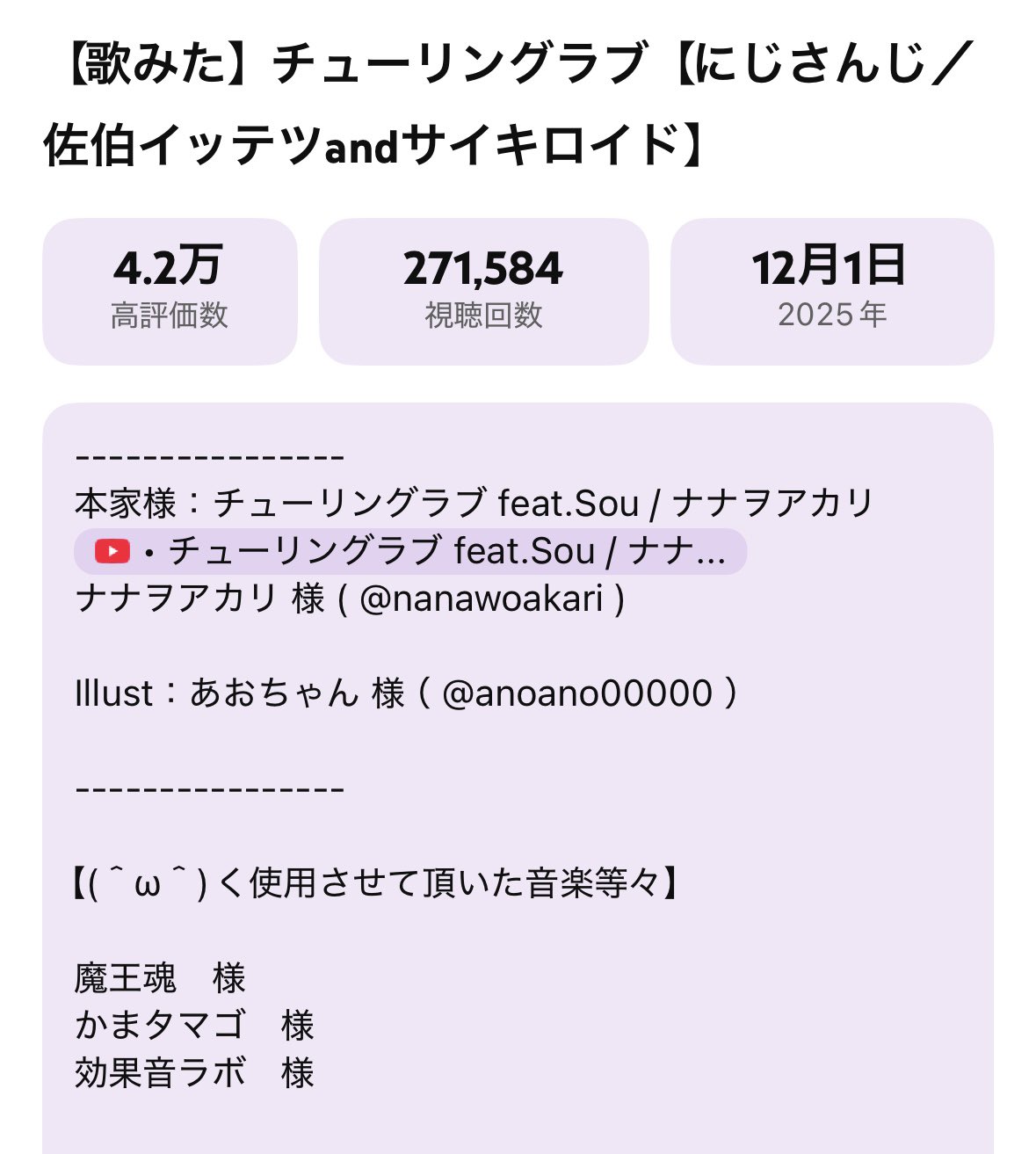Open the チューリングラブ feat.Sou video link chip
This screenshot has width=1036, height=1154.
410,552
